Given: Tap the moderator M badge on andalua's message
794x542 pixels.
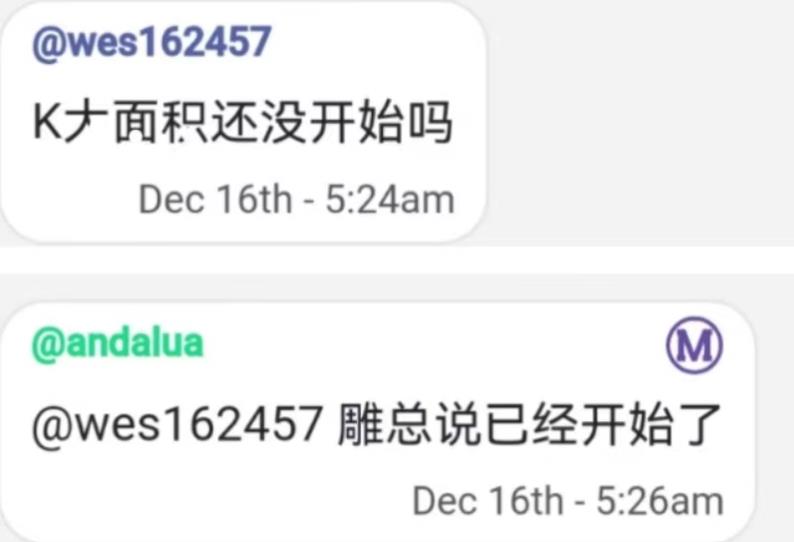Looking at the screenshot, I should point(694,345).
